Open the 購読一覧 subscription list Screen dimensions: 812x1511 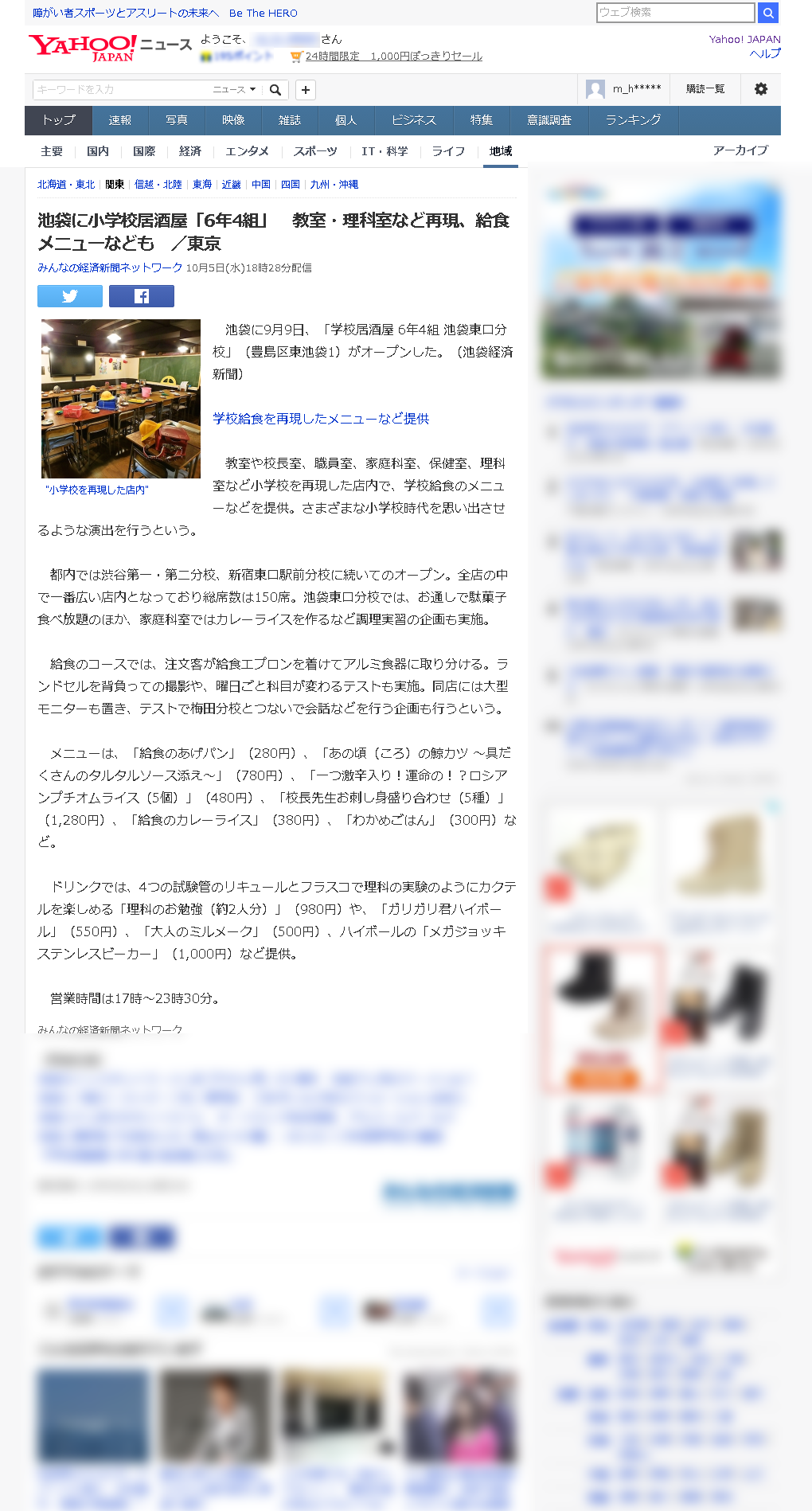705,89
